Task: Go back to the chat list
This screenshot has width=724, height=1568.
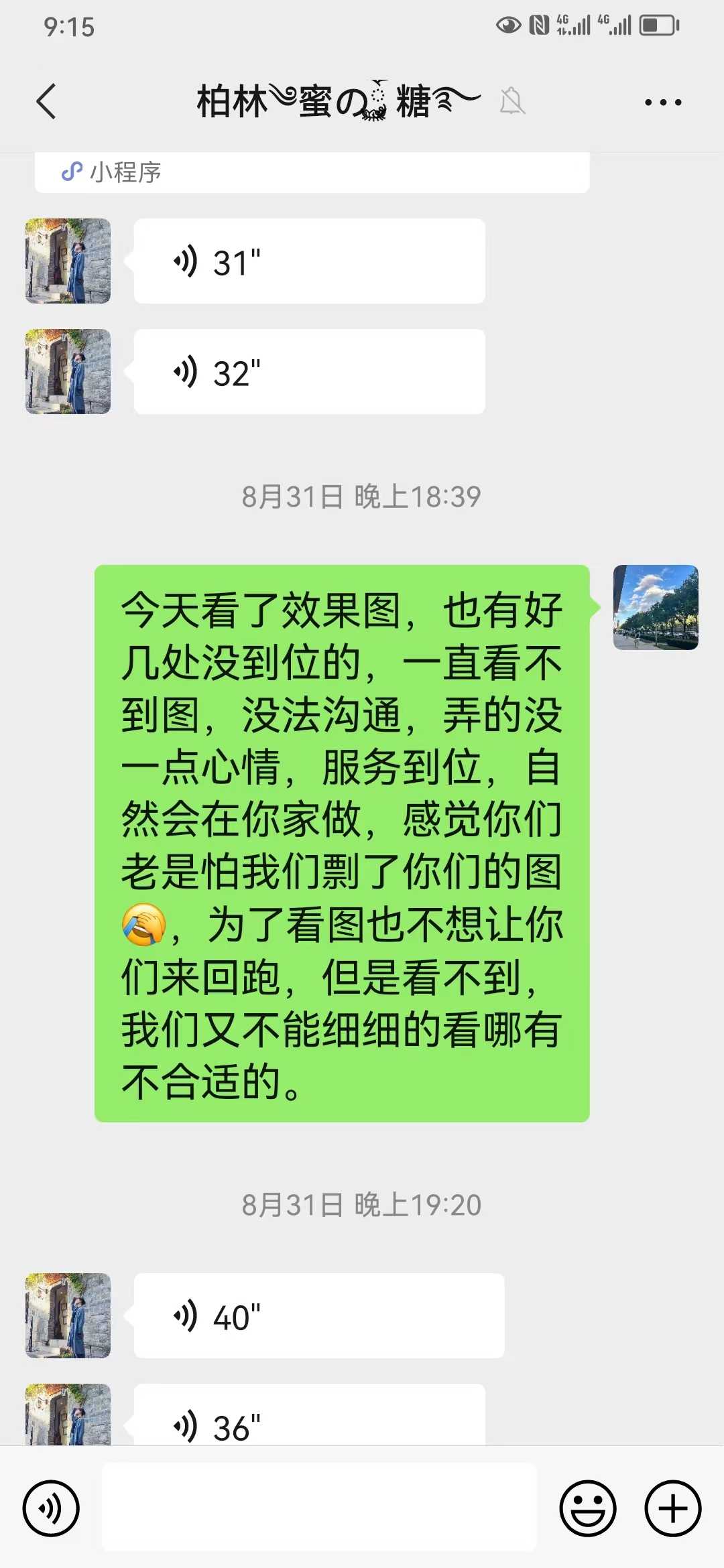Action: tap(46, 102)
